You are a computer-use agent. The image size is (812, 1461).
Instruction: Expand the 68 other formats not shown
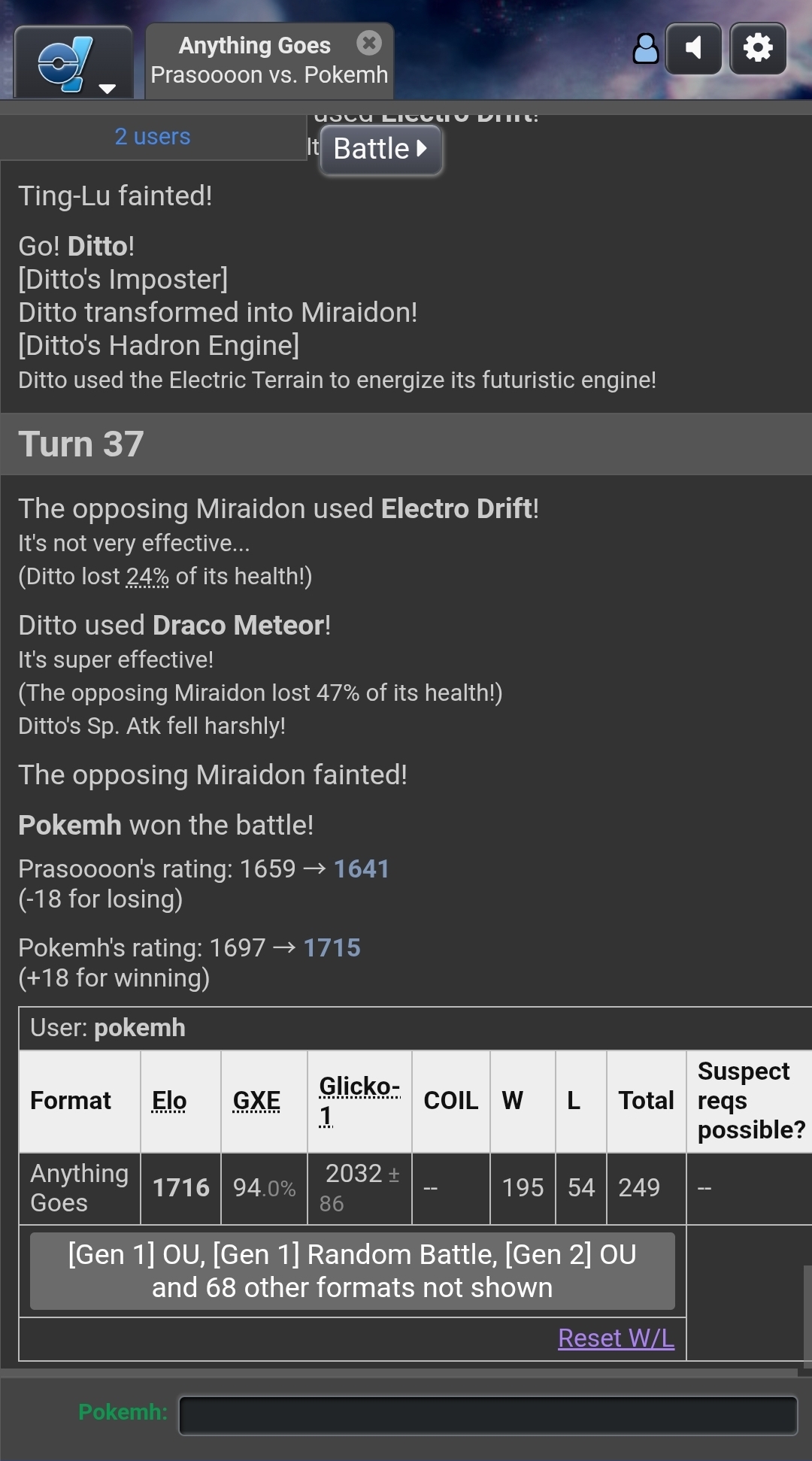[352, 1271]
